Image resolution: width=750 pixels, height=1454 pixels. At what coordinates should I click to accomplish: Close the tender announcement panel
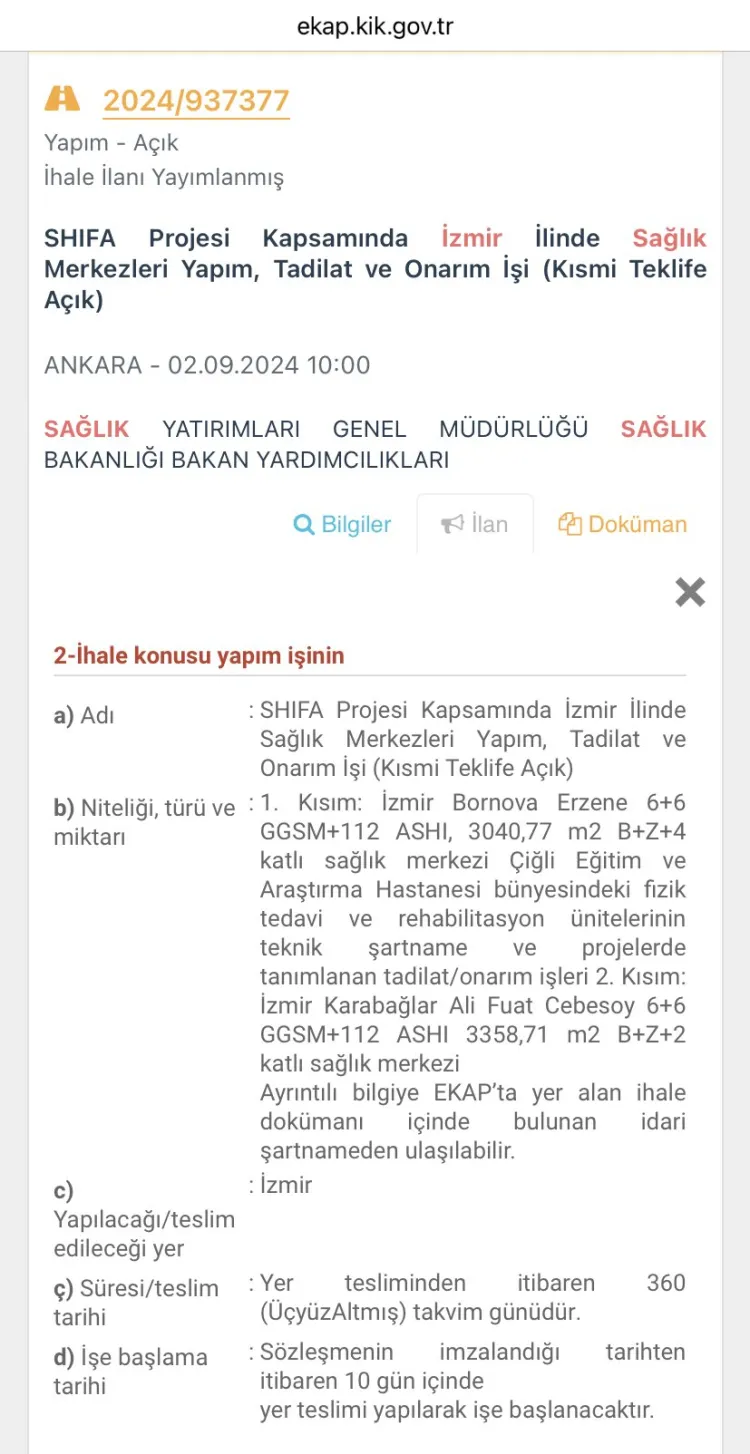coord(690,592)
